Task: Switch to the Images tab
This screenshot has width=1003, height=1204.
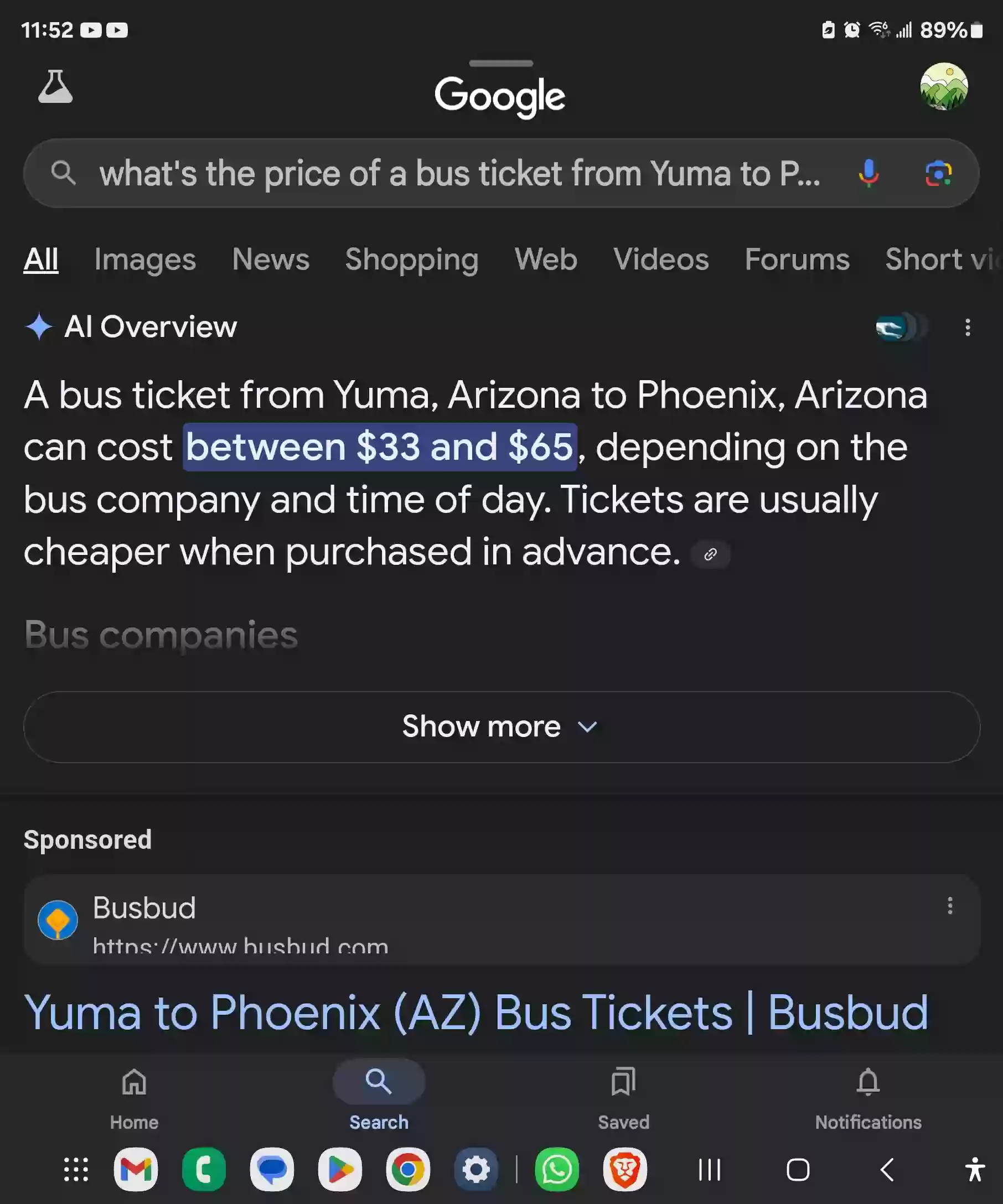Action: 144,260
